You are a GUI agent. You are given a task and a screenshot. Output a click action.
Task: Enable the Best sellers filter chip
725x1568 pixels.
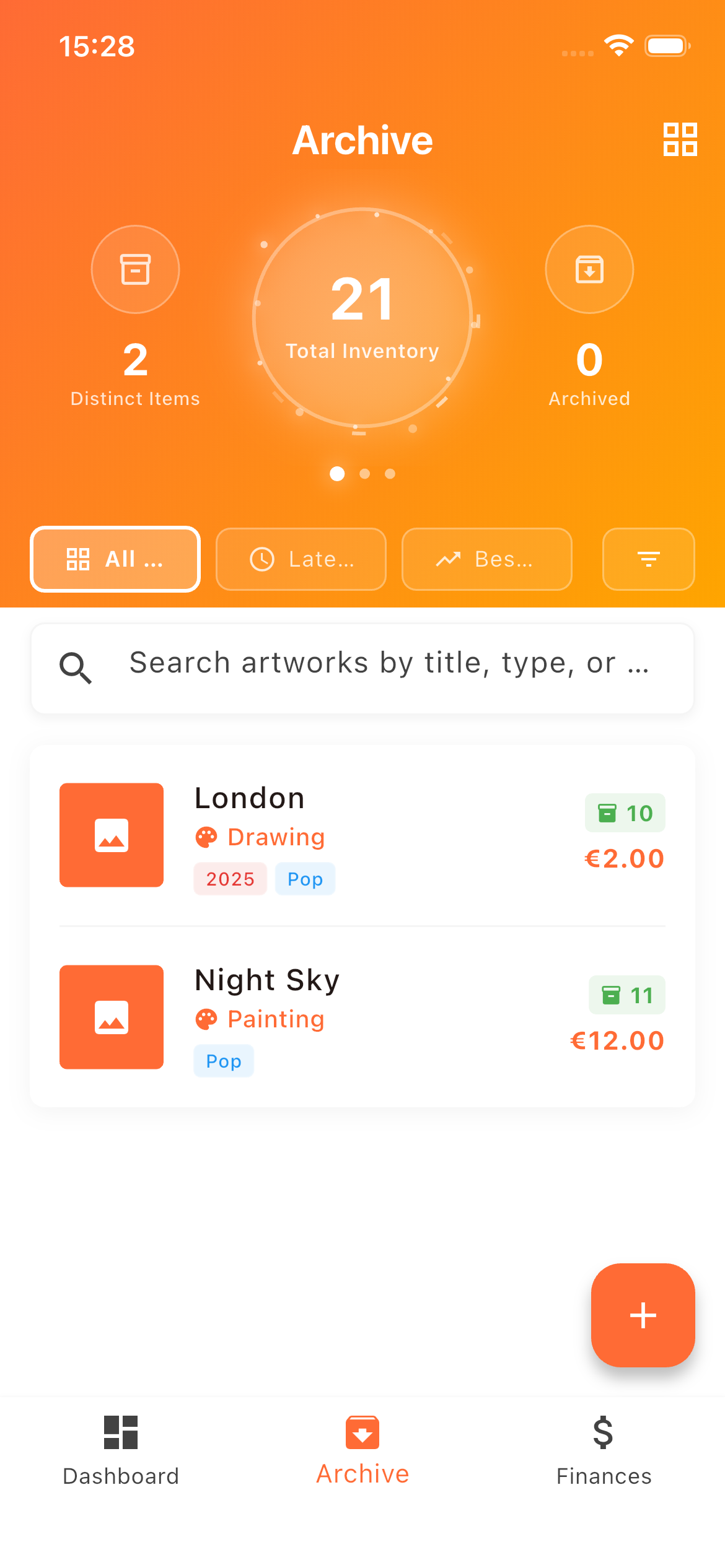486,559
